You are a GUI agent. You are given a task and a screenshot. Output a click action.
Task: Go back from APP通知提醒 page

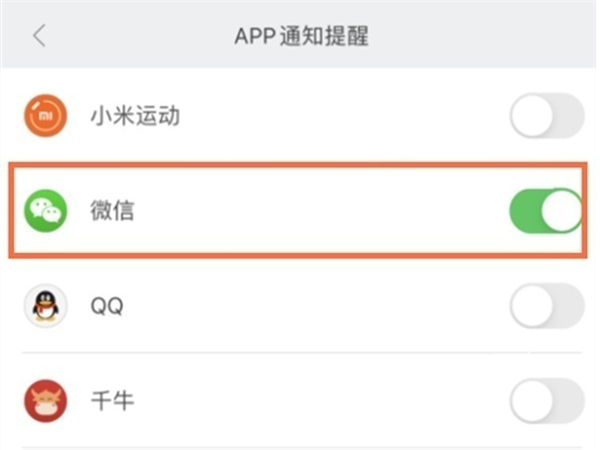coord(39,36)
